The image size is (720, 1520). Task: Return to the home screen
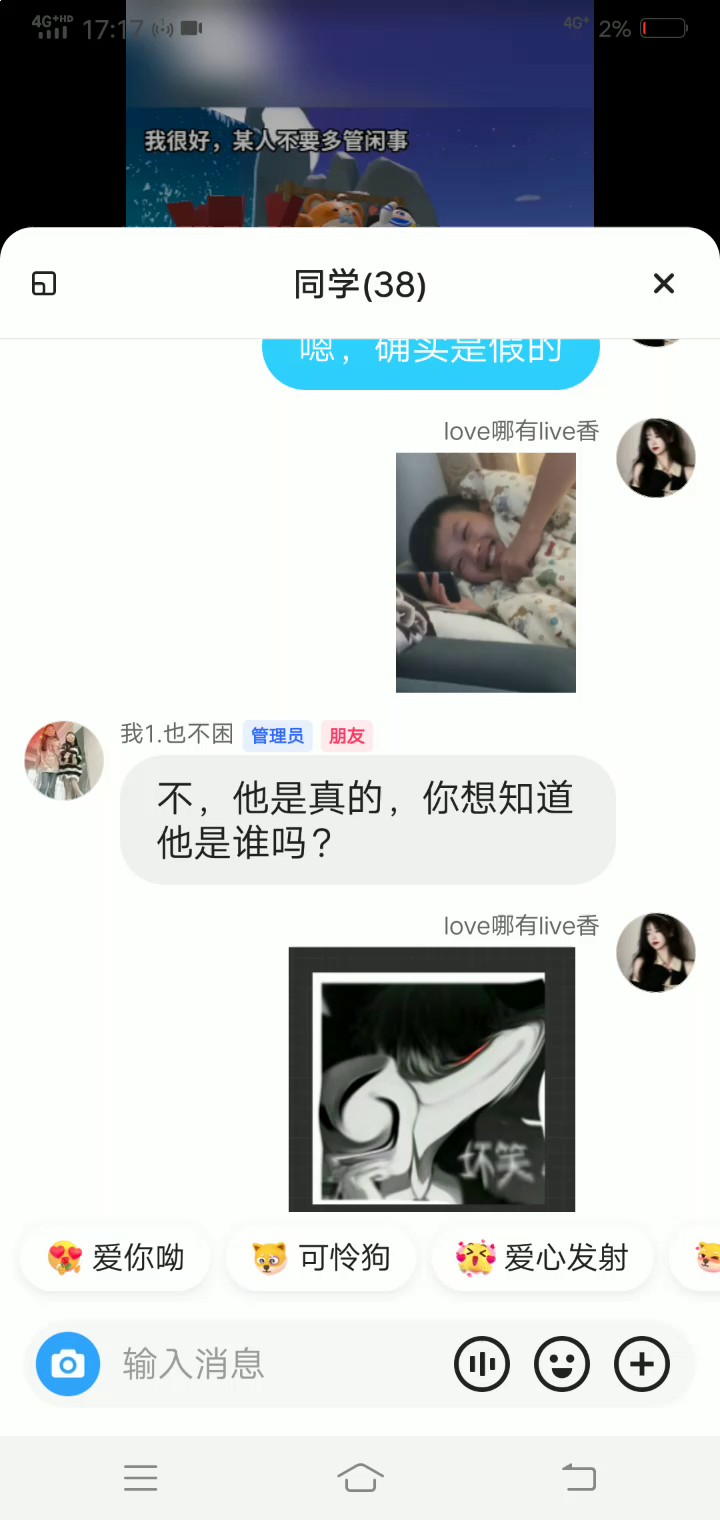tap(360, 1477)
